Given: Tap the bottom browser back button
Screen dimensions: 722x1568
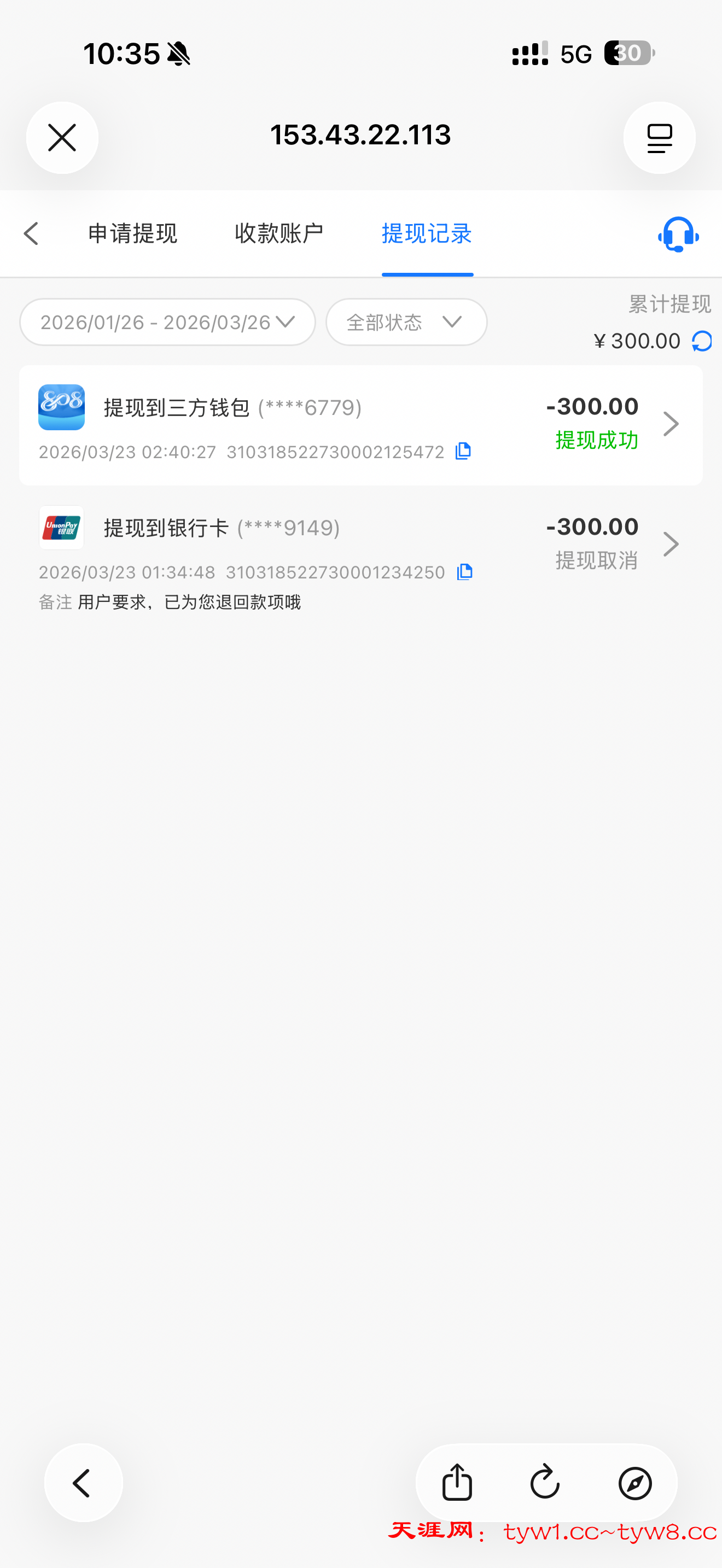Looking at the screenshot, I should pyautogui.click(x=83, y=1482).
